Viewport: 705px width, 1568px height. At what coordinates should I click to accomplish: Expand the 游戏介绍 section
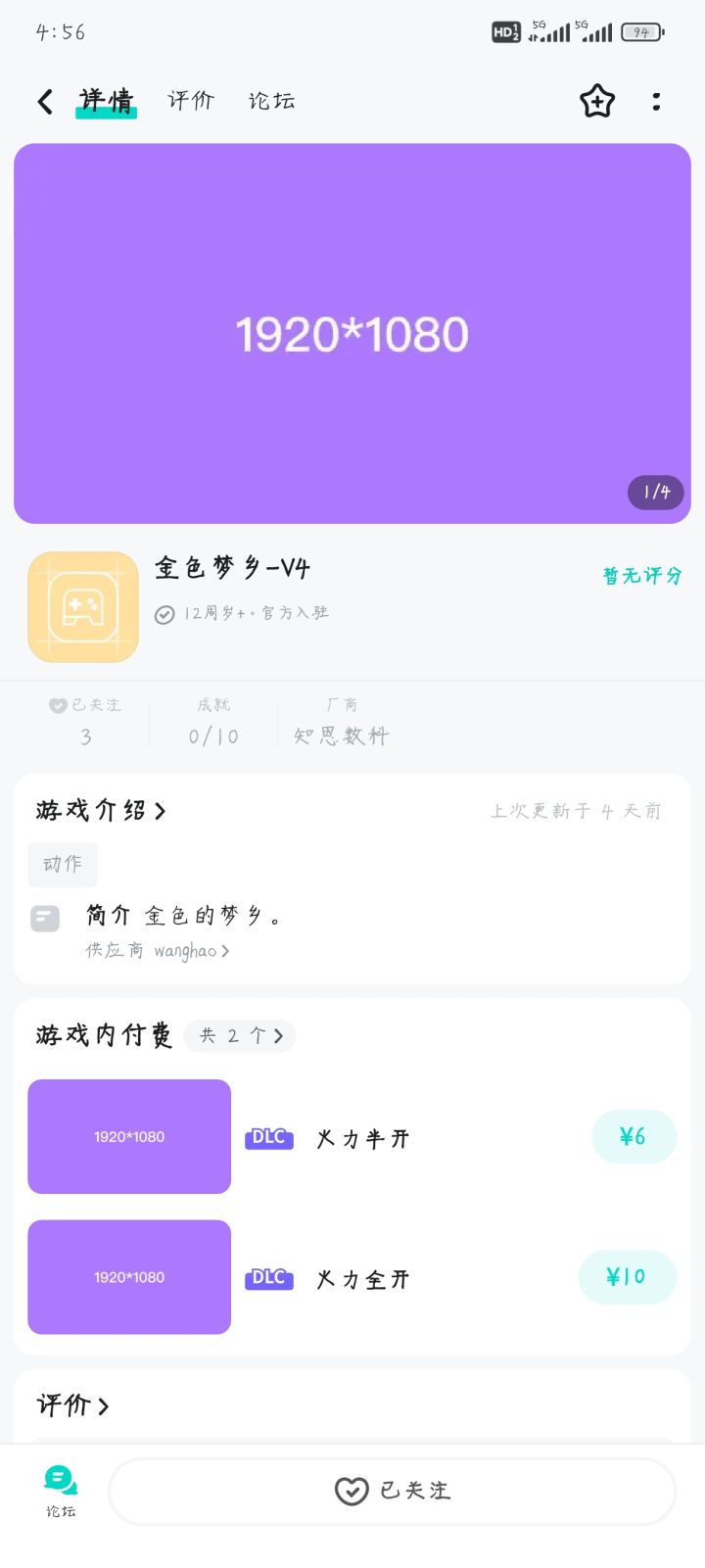(101, 811)
